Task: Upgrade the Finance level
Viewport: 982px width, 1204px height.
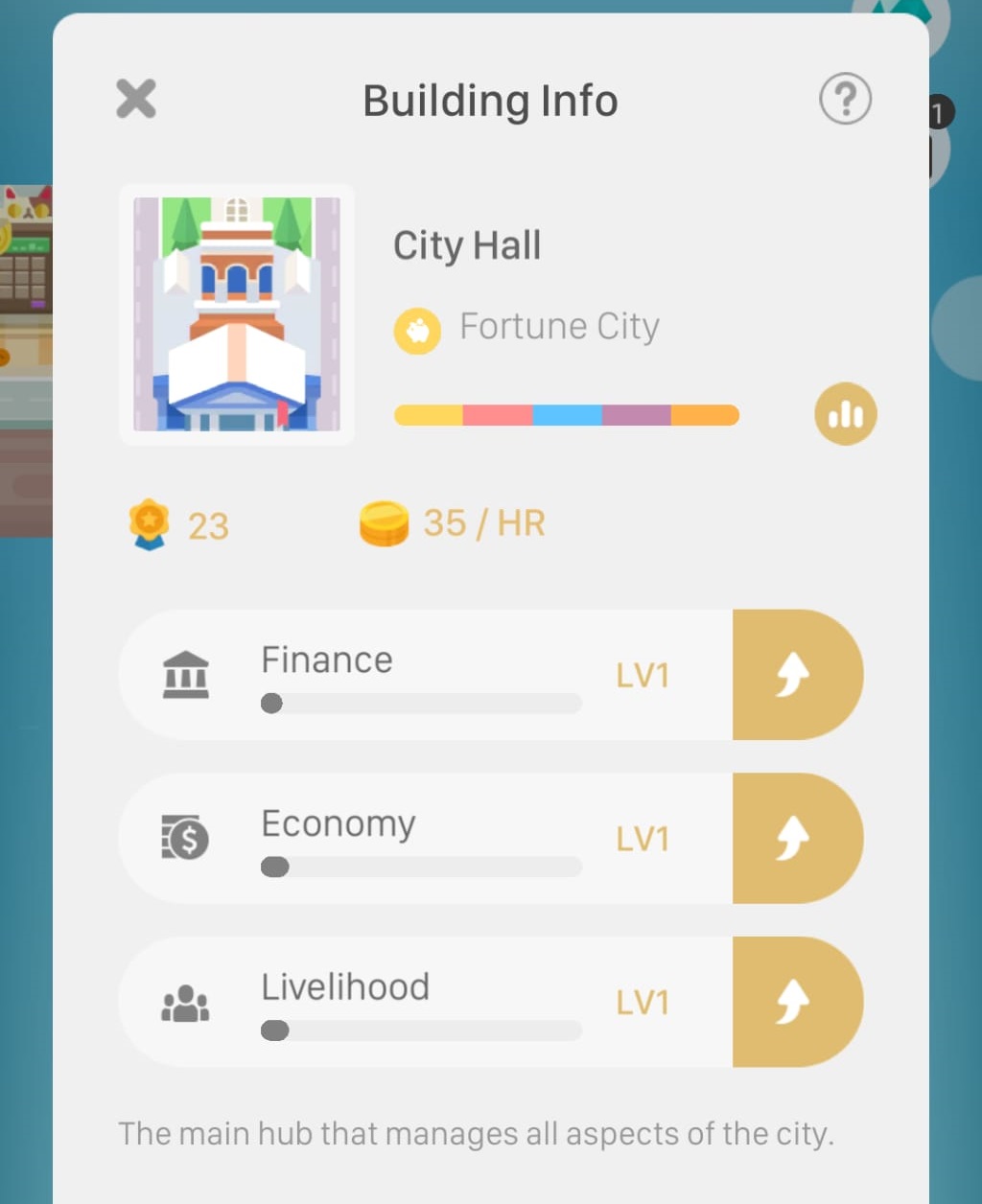Action: point(796,675)
